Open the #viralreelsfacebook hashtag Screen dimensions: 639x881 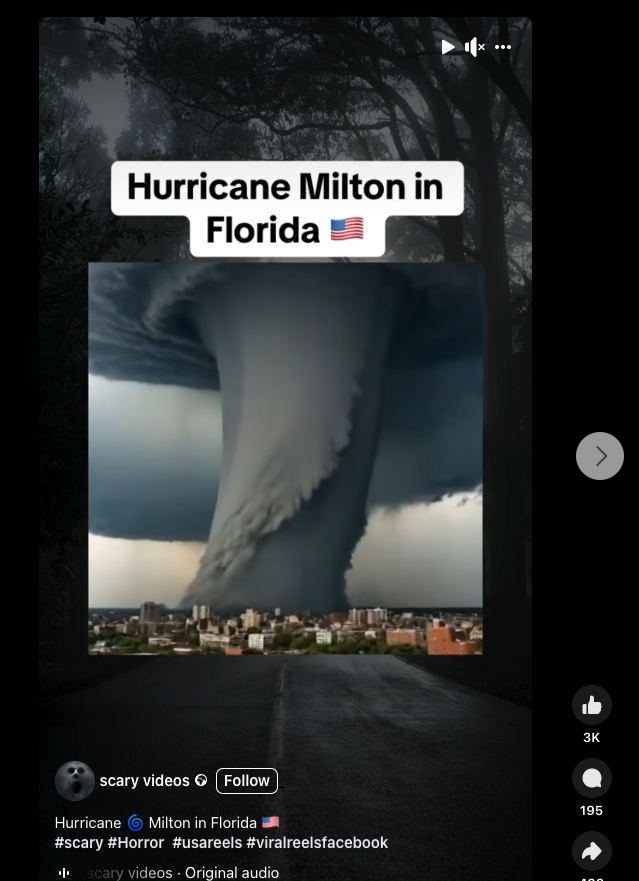317,843
